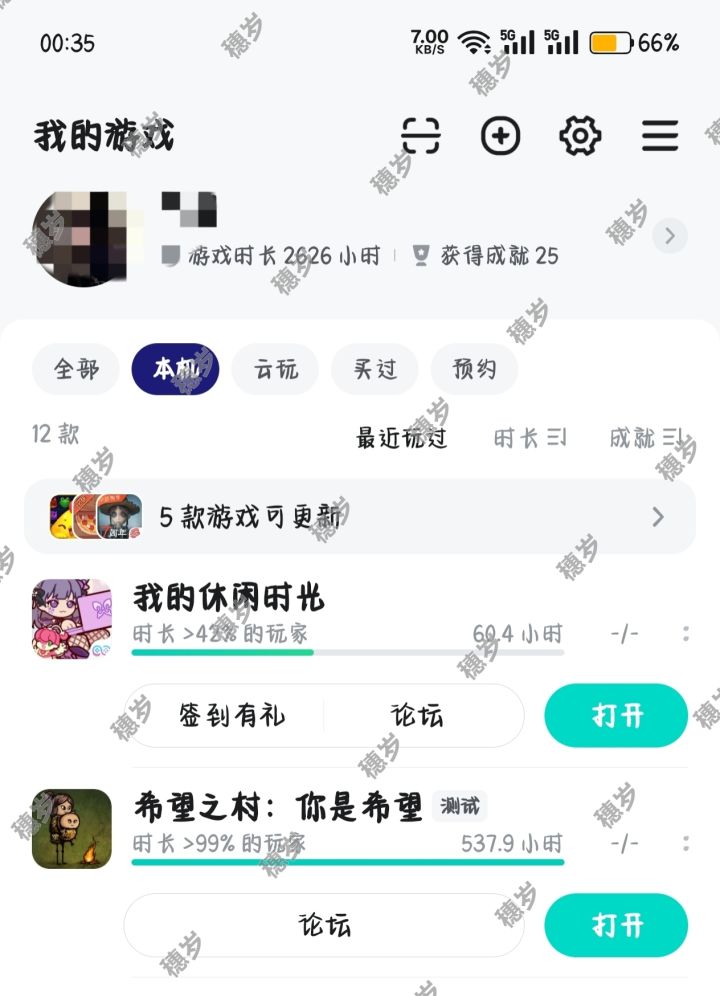Image resolution: width=720 pixels, height=996 pixels.
Task: Select the 本机 chip
Action: coord(175,369)
